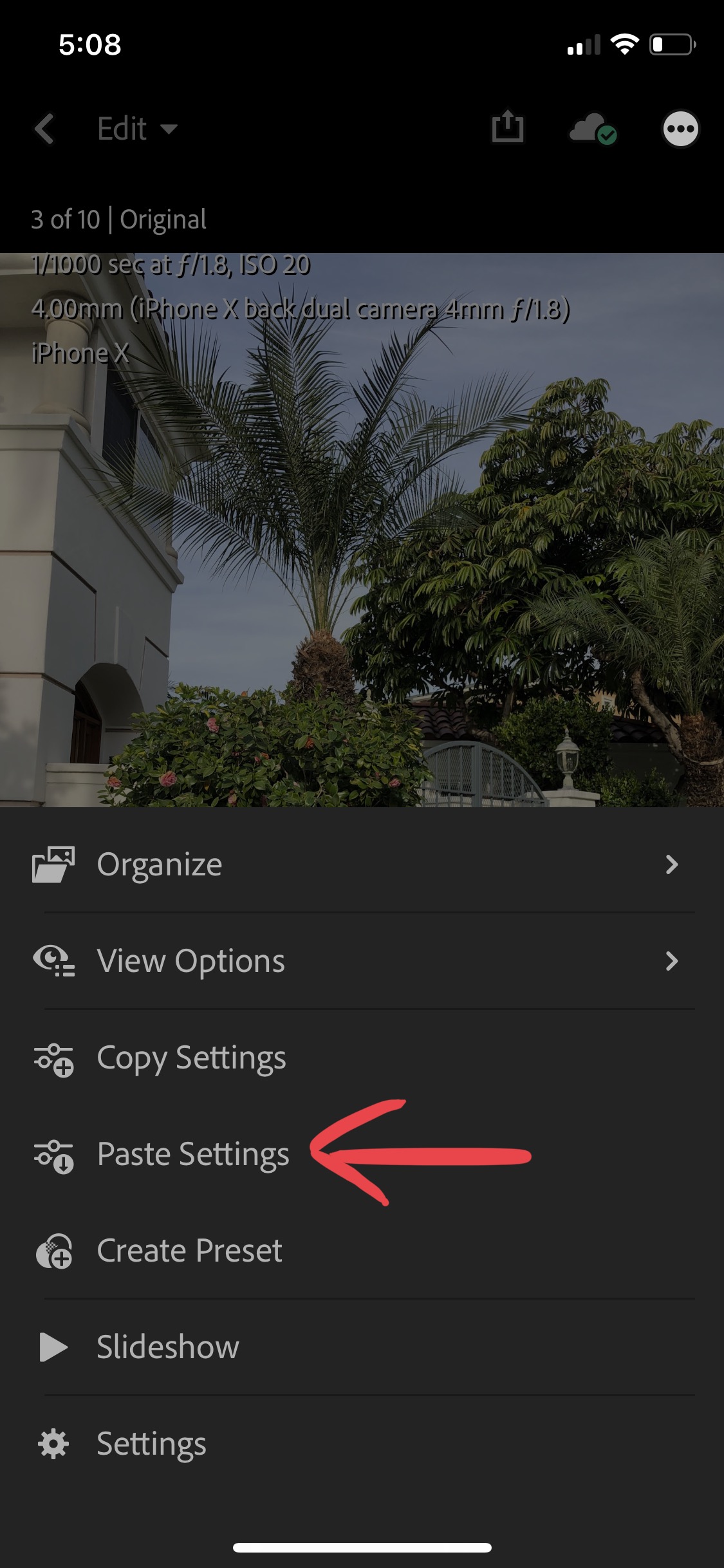Open the Settings row with gear icon
This screenshot has width=724, height=1568.
tap(362, 1444)
